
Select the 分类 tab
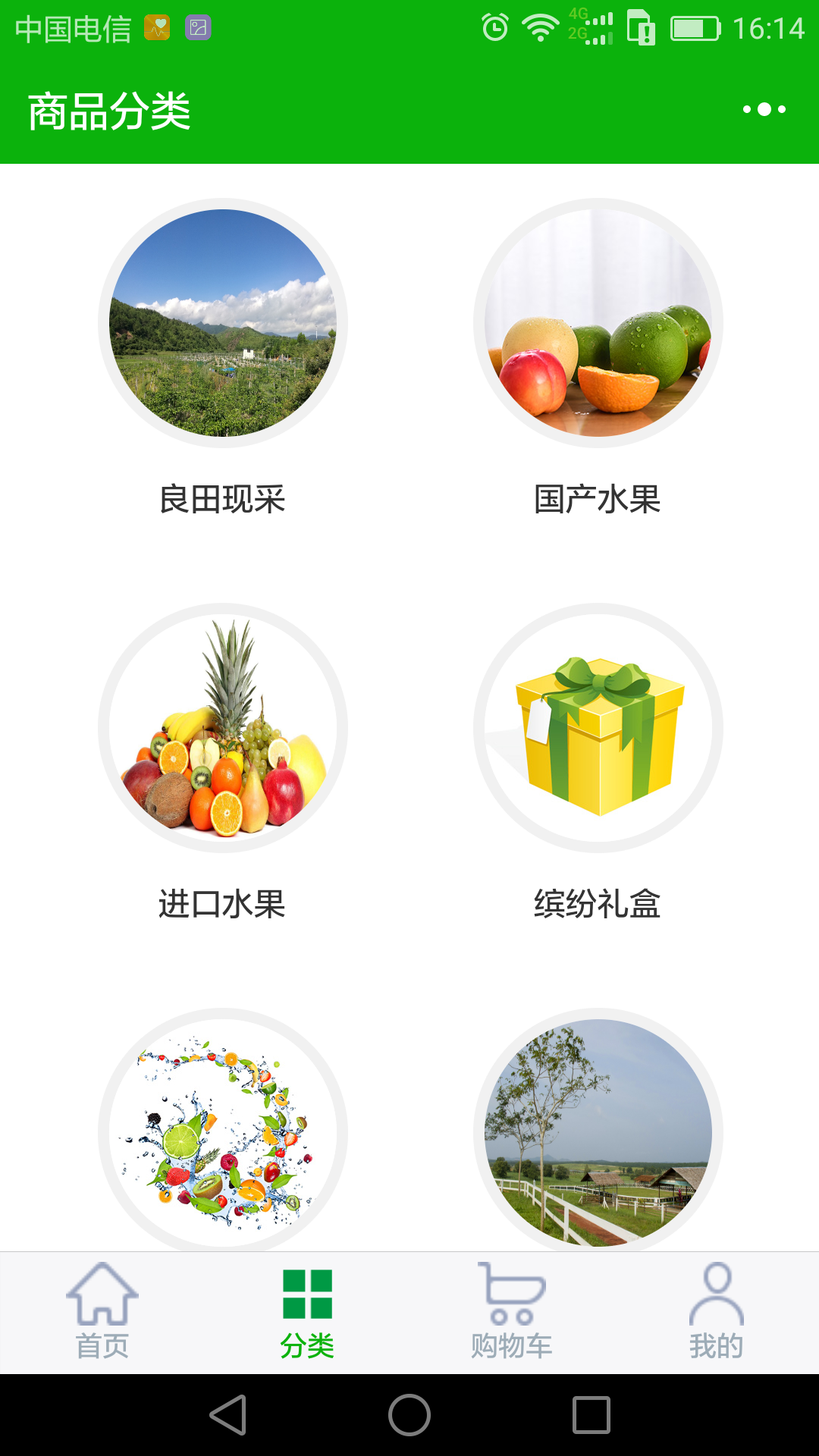point(307,1313)
